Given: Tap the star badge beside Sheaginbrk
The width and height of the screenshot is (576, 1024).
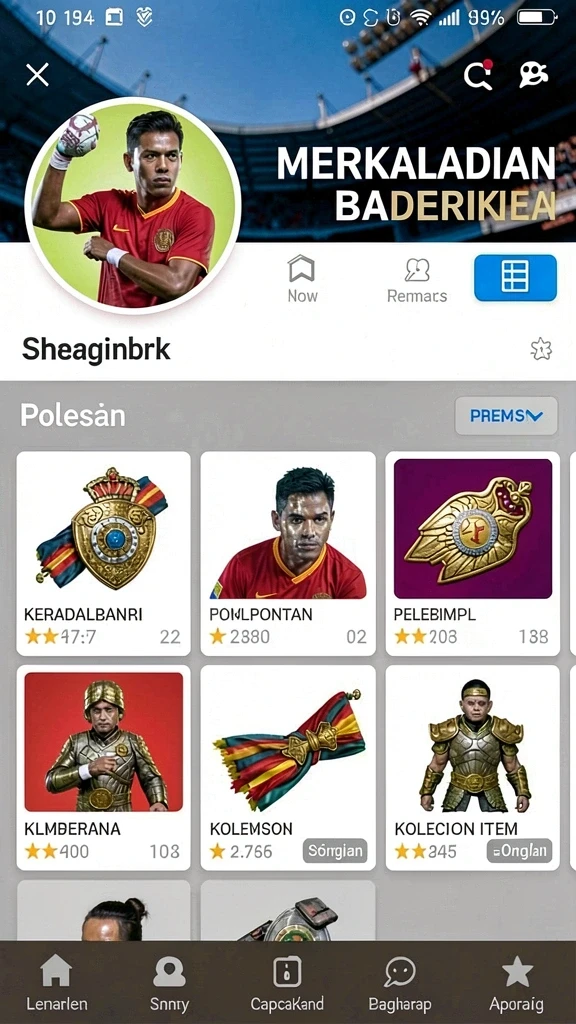Looking at the screenshot, I should (x=541, y=349).
